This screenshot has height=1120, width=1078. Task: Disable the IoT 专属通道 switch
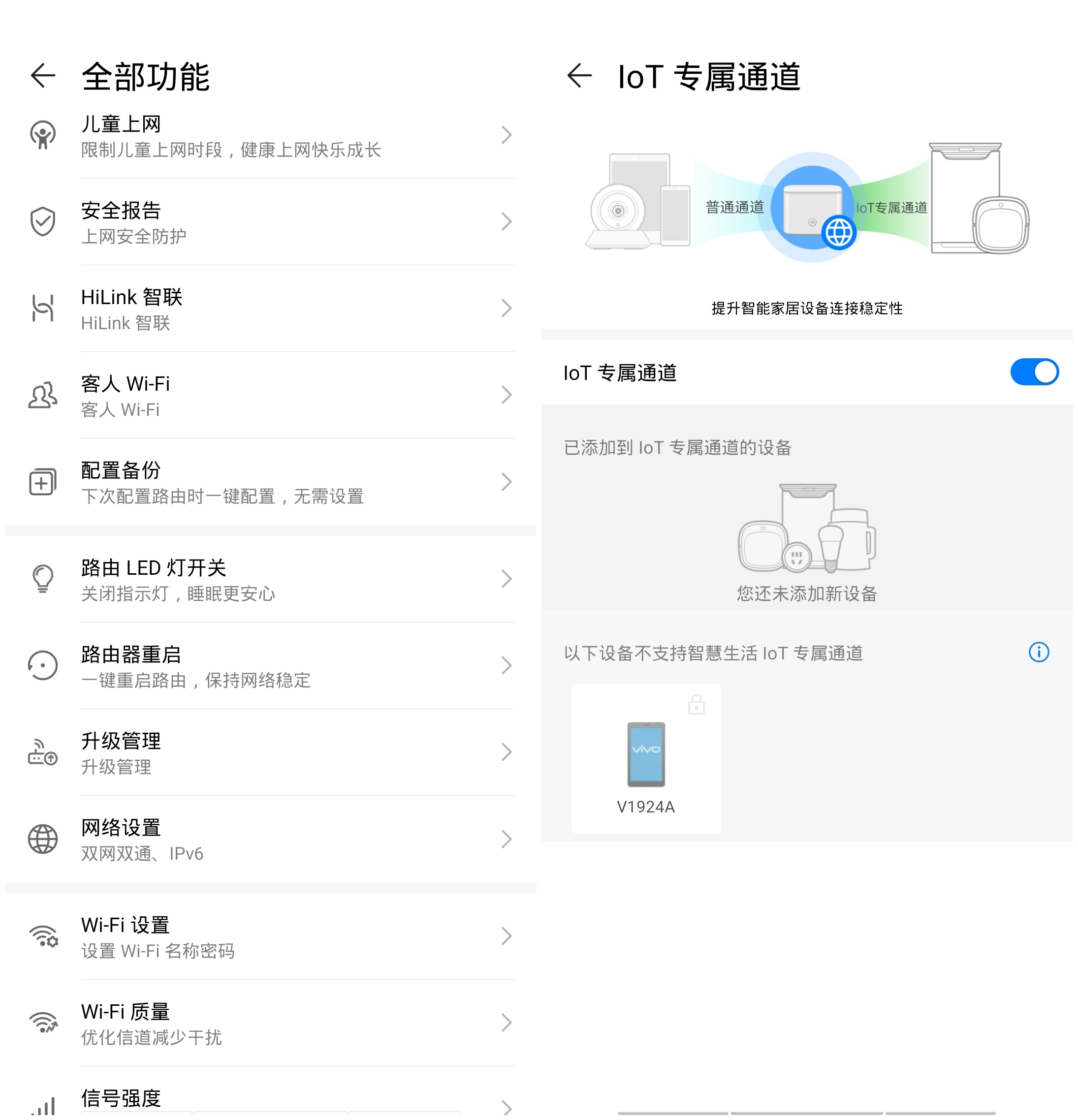1035,372
